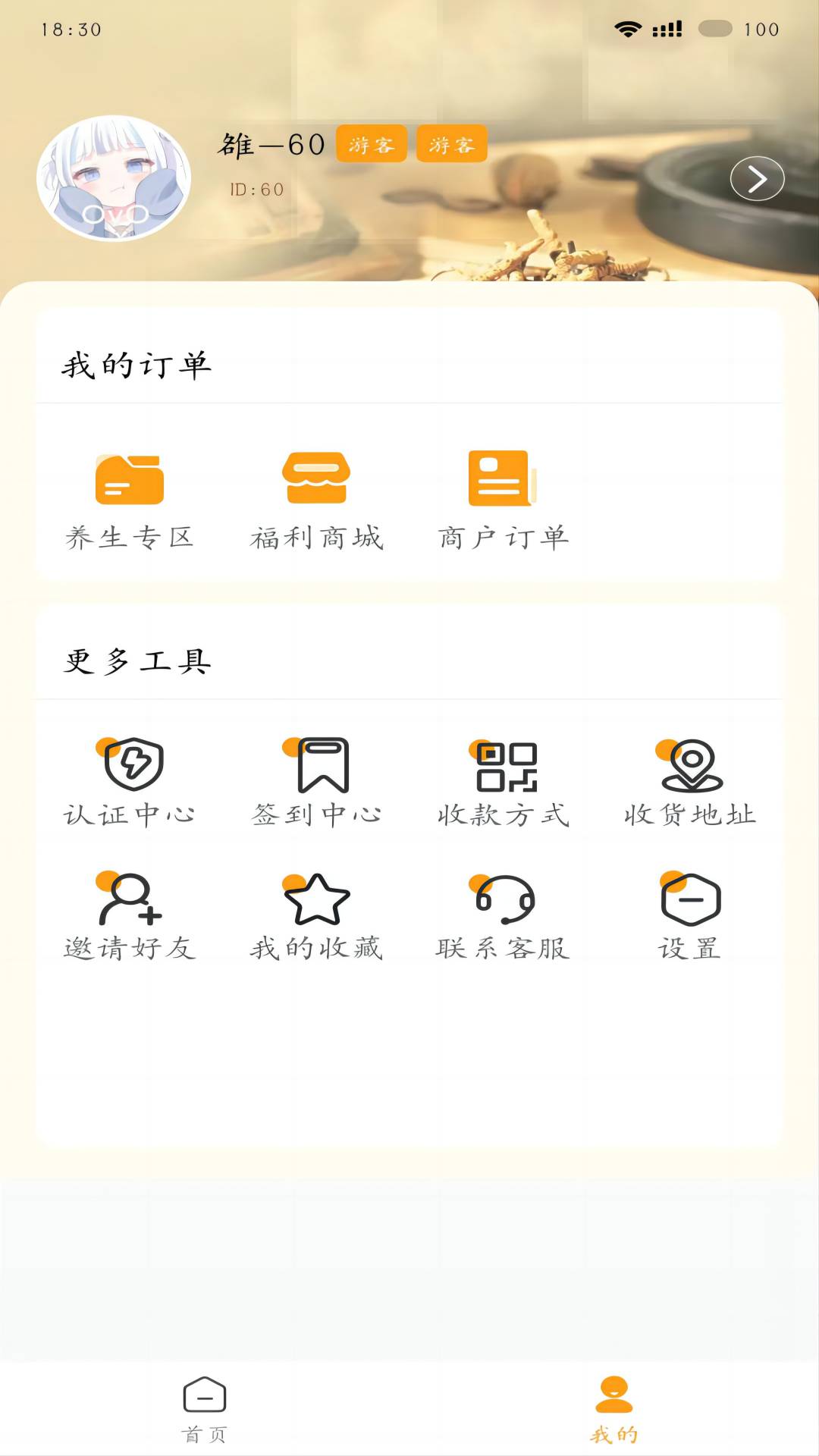Tap the profile avatar picture
The width and height of the screenshot is (819, 1456).
[x=114, y=178]
